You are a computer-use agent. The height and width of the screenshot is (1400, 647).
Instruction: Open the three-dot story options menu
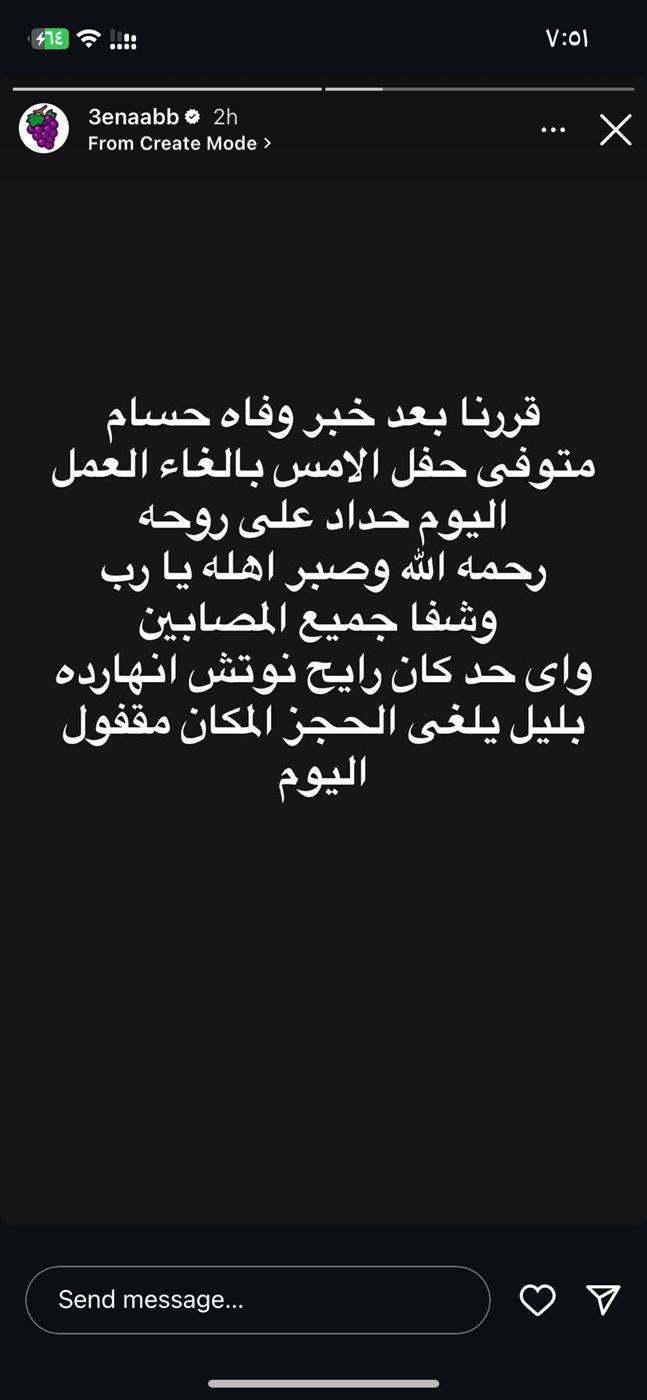pyautogui.click(x=553, y=130)
